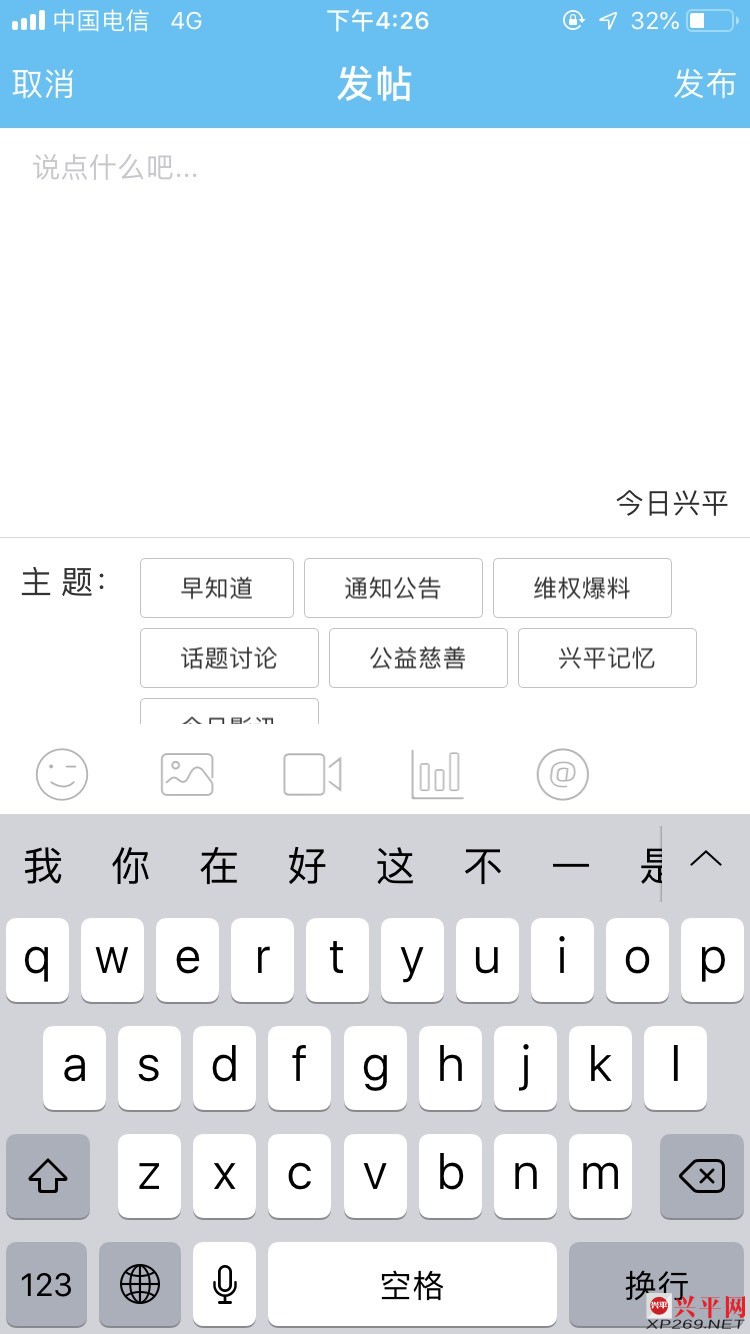Screen dimensions: 750x1334
Task: Tap 取消 to cancel the post
Action: click(x=43, y=84)
